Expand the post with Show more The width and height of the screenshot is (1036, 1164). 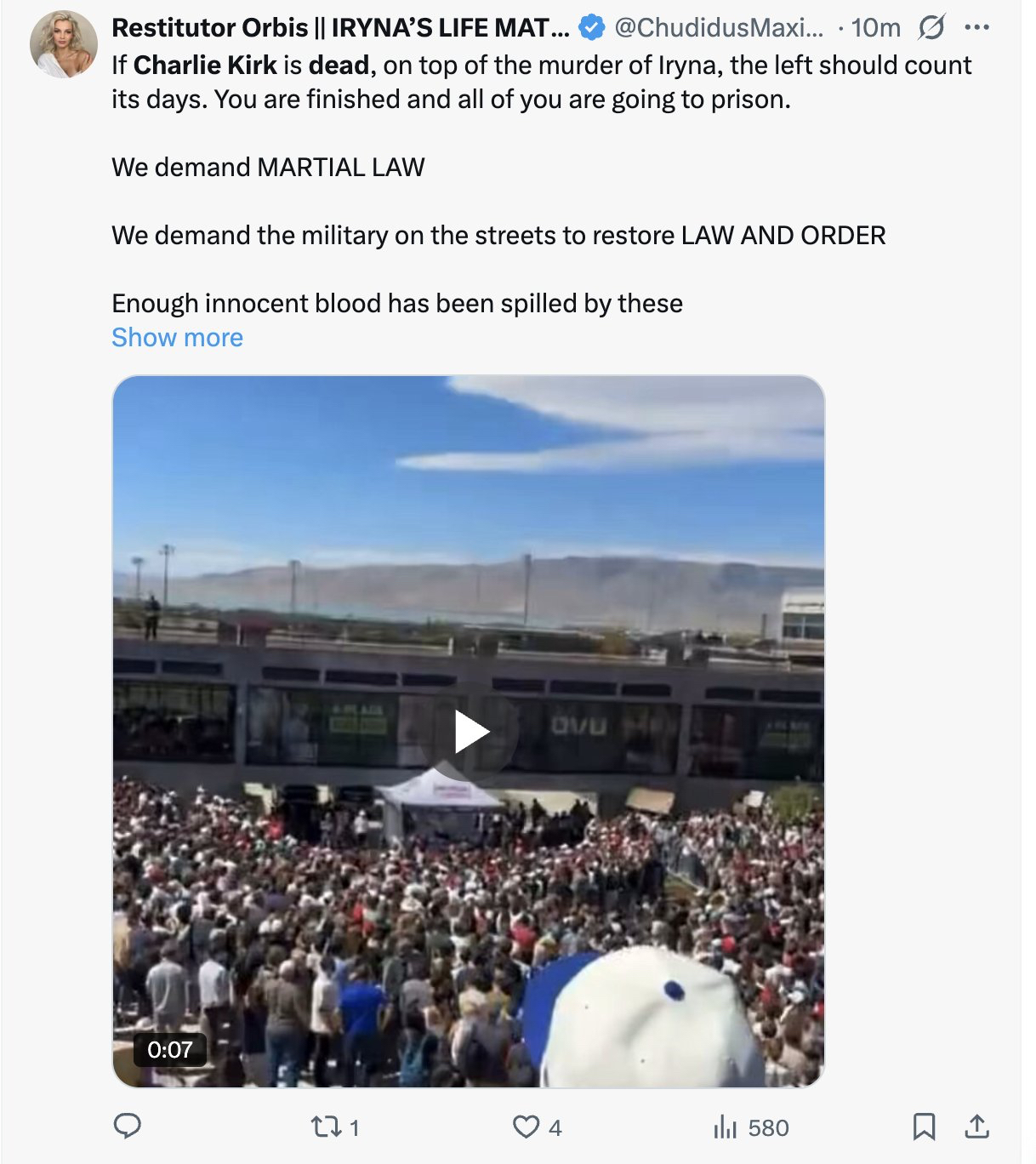(x=177, y=338)
